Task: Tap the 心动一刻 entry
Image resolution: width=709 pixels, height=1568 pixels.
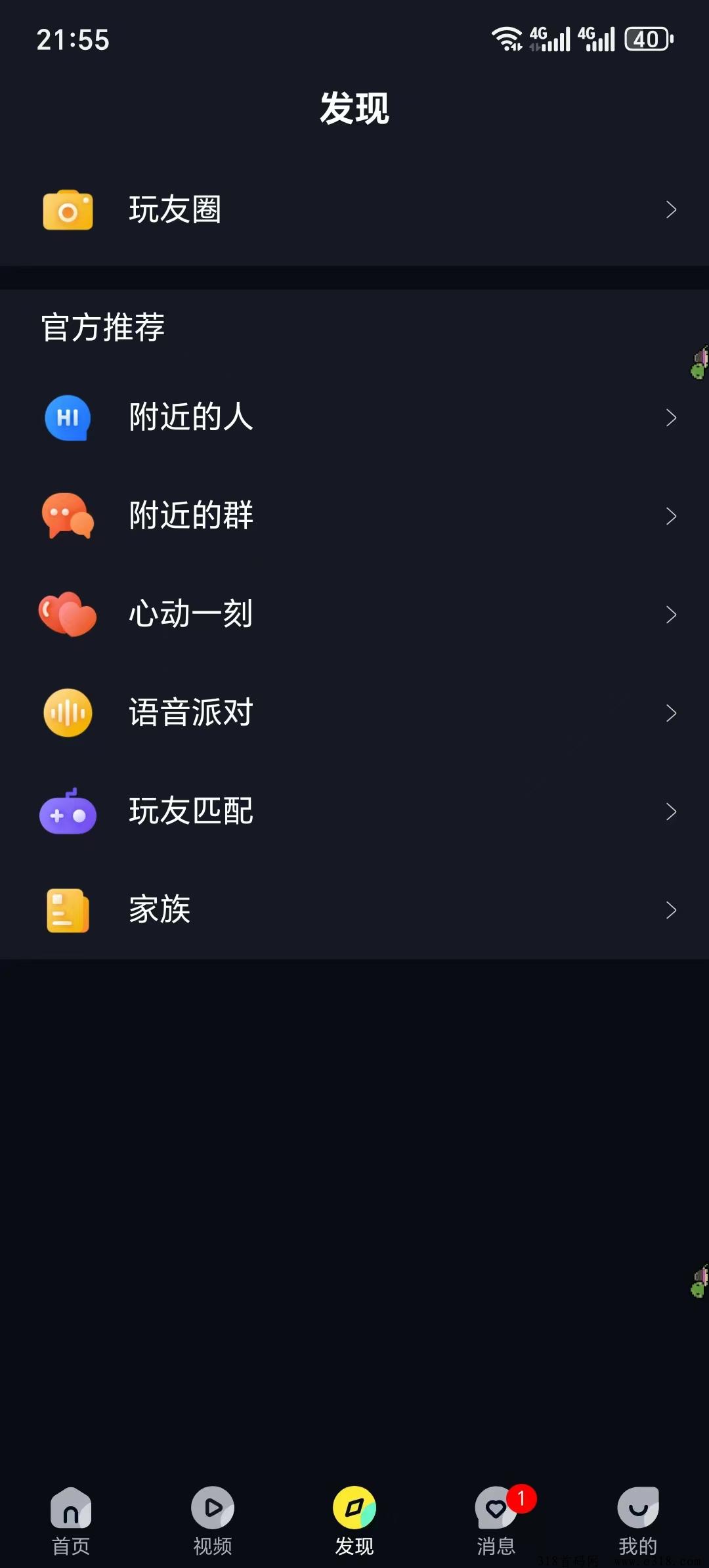Action: [354, 615]
